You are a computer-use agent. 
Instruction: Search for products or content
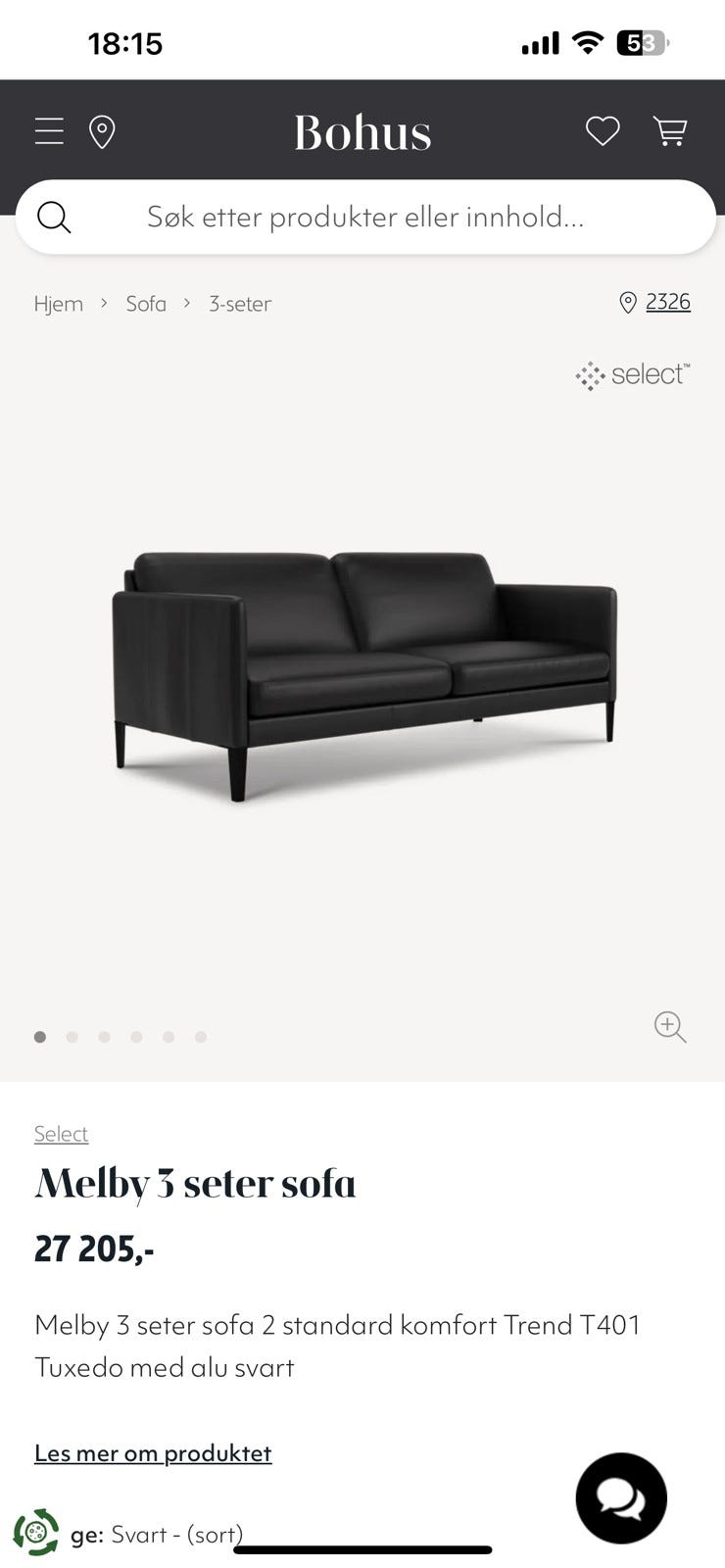point(365,217)
